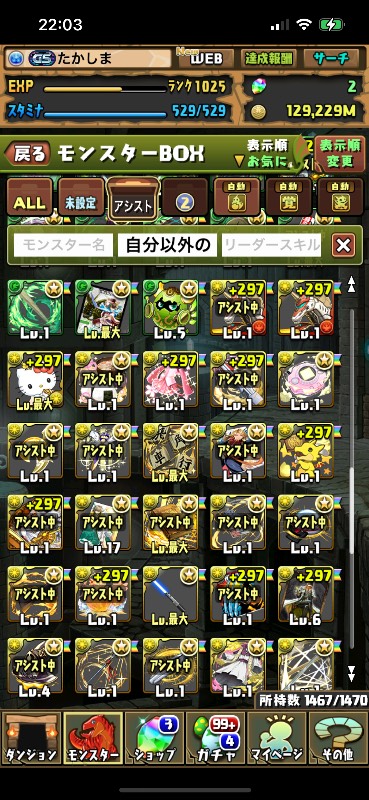Select the 未設定 filter tab
369x800 pixels.
click(81, 197)
